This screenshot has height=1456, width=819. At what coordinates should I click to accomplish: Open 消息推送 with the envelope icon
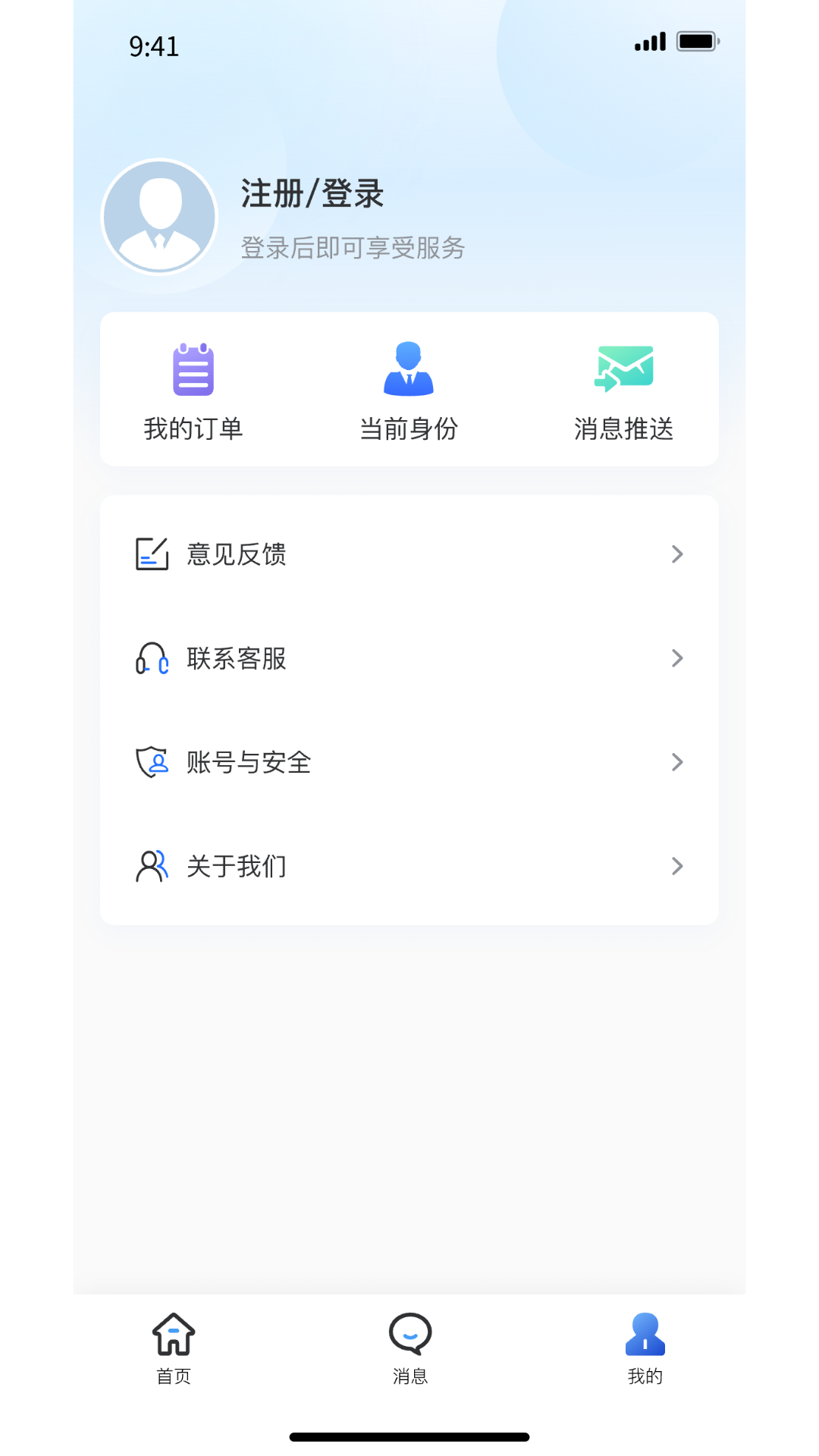[624, 368]
